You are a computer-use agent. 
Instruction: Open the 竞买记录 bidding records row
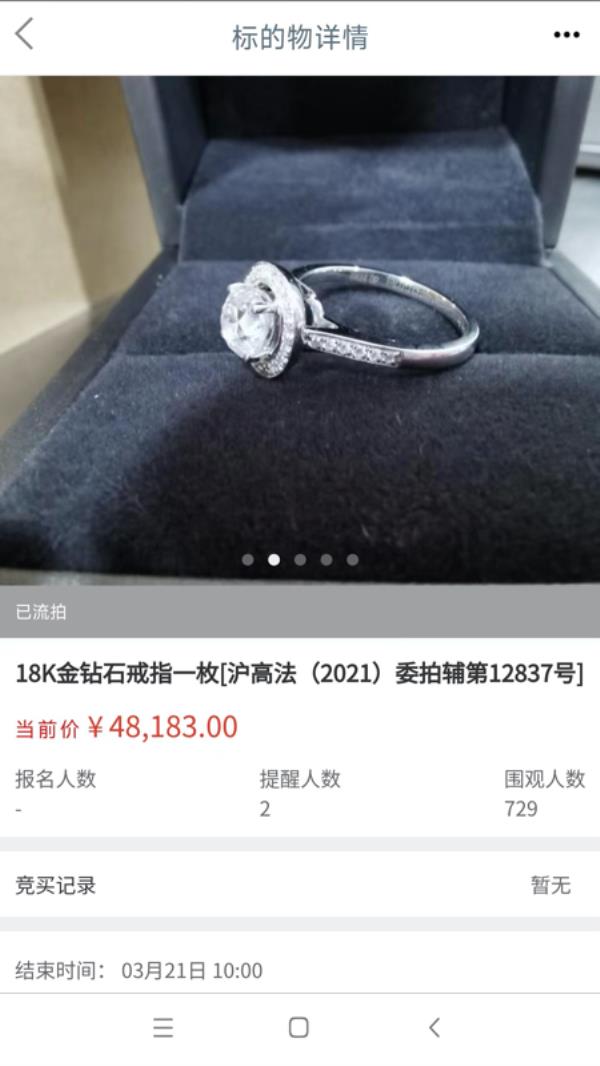(300, 885)
